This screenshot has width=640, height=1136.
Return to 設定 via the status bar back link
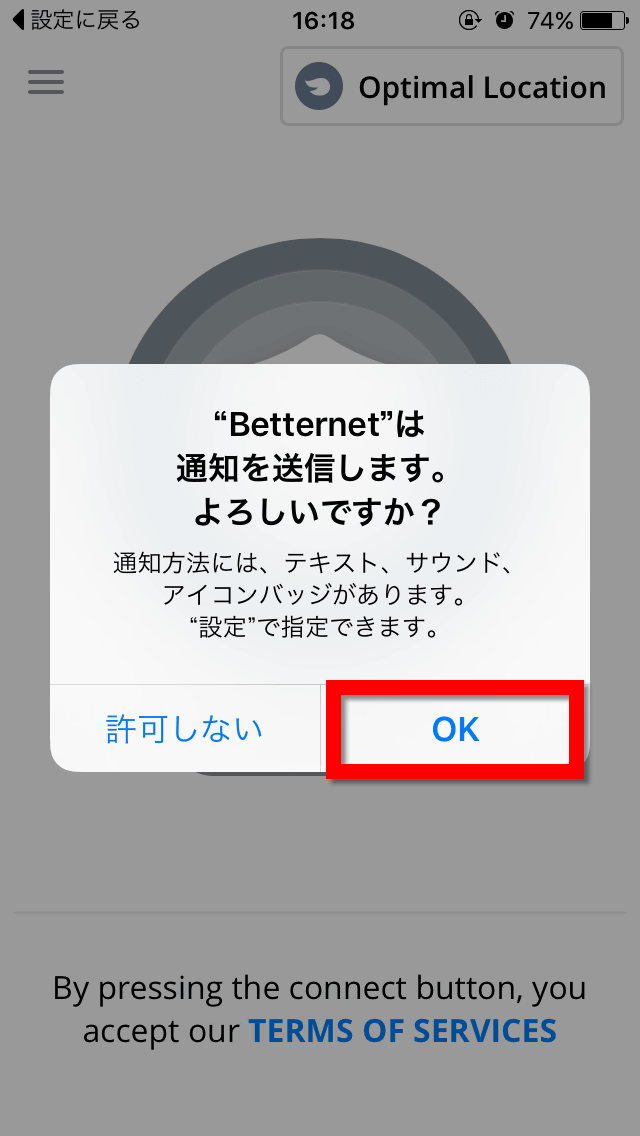pos(76,20)
